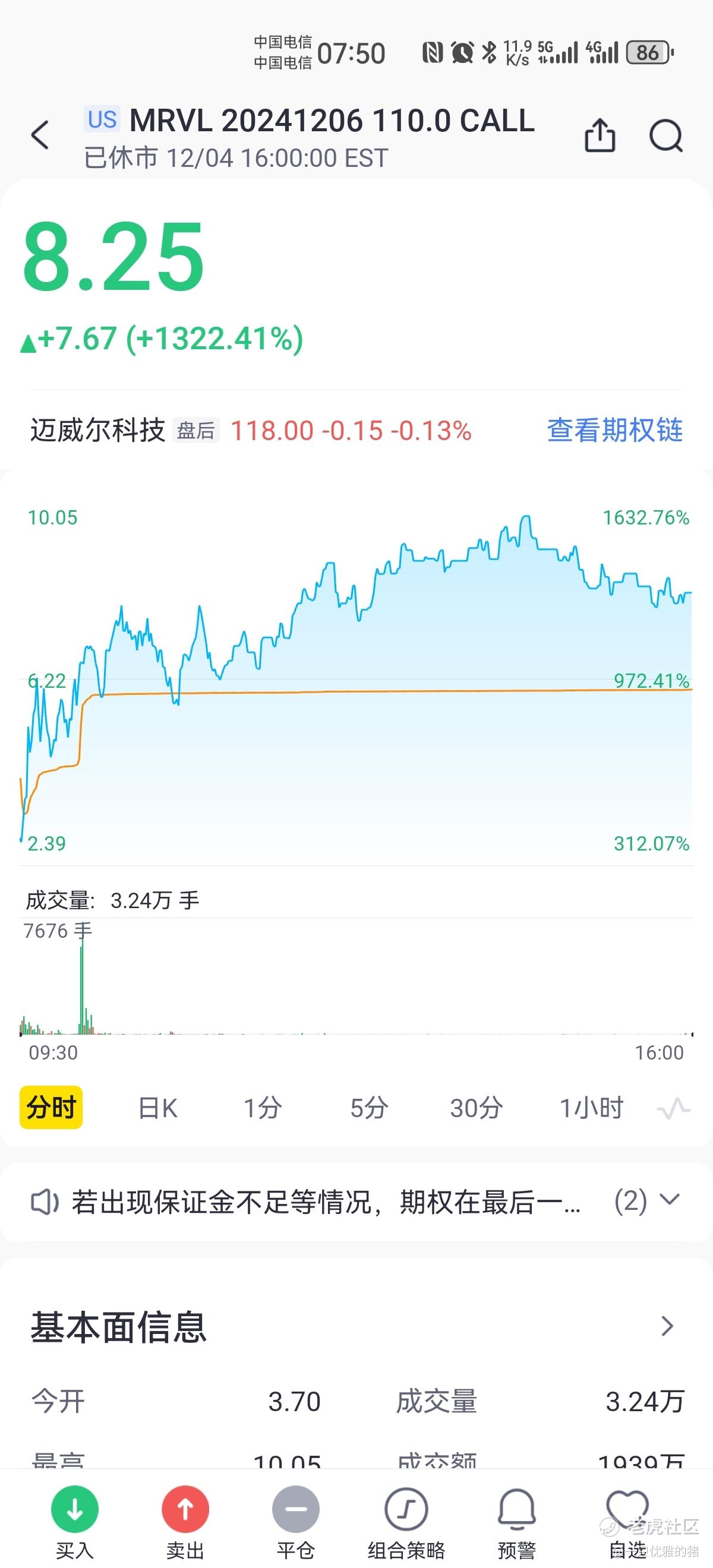Switch to the 日K chart tab
Image resolution: width=713 pixels, height=1568 pixels.
[x=157, y=1107]
